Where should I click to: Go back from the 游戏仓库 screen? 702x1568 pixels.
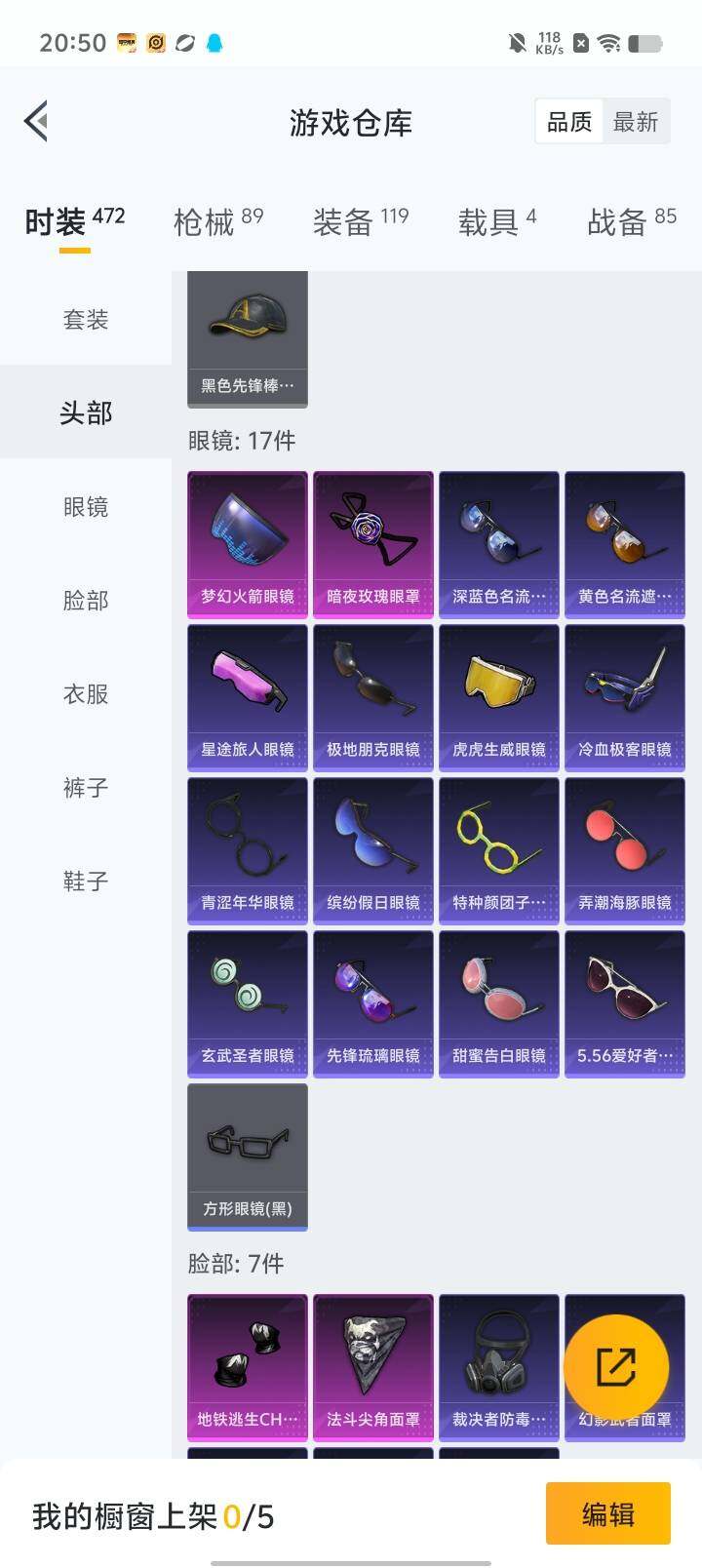[37, 122]
